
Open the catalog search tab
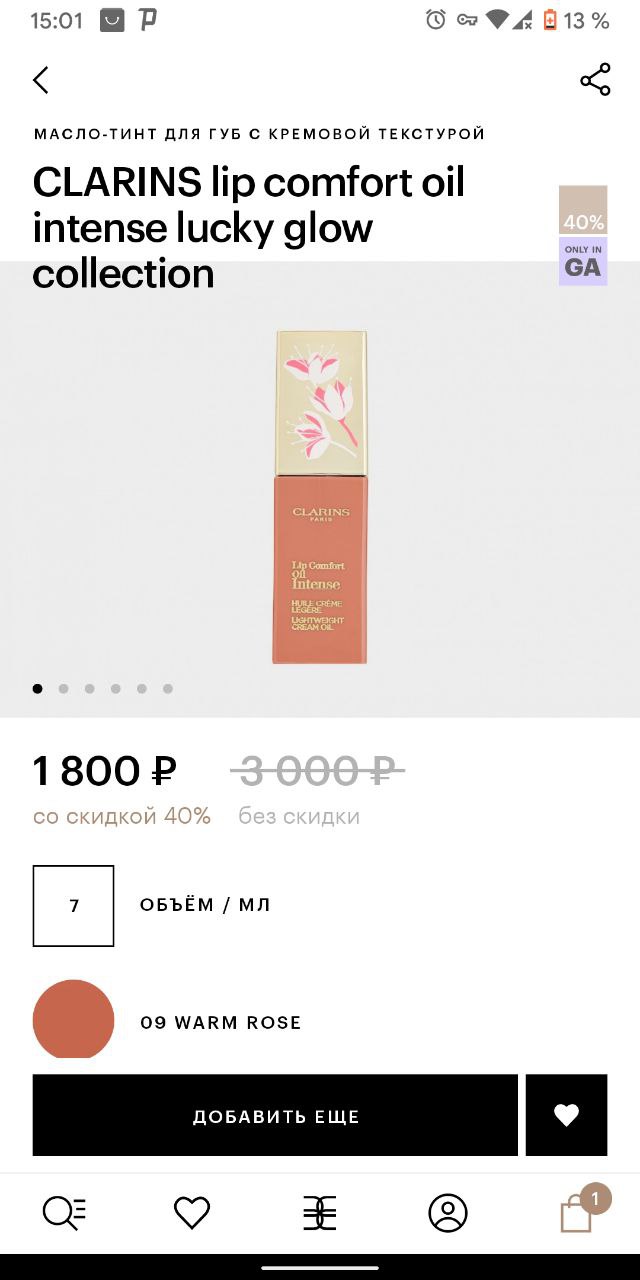click(64, 1213)
